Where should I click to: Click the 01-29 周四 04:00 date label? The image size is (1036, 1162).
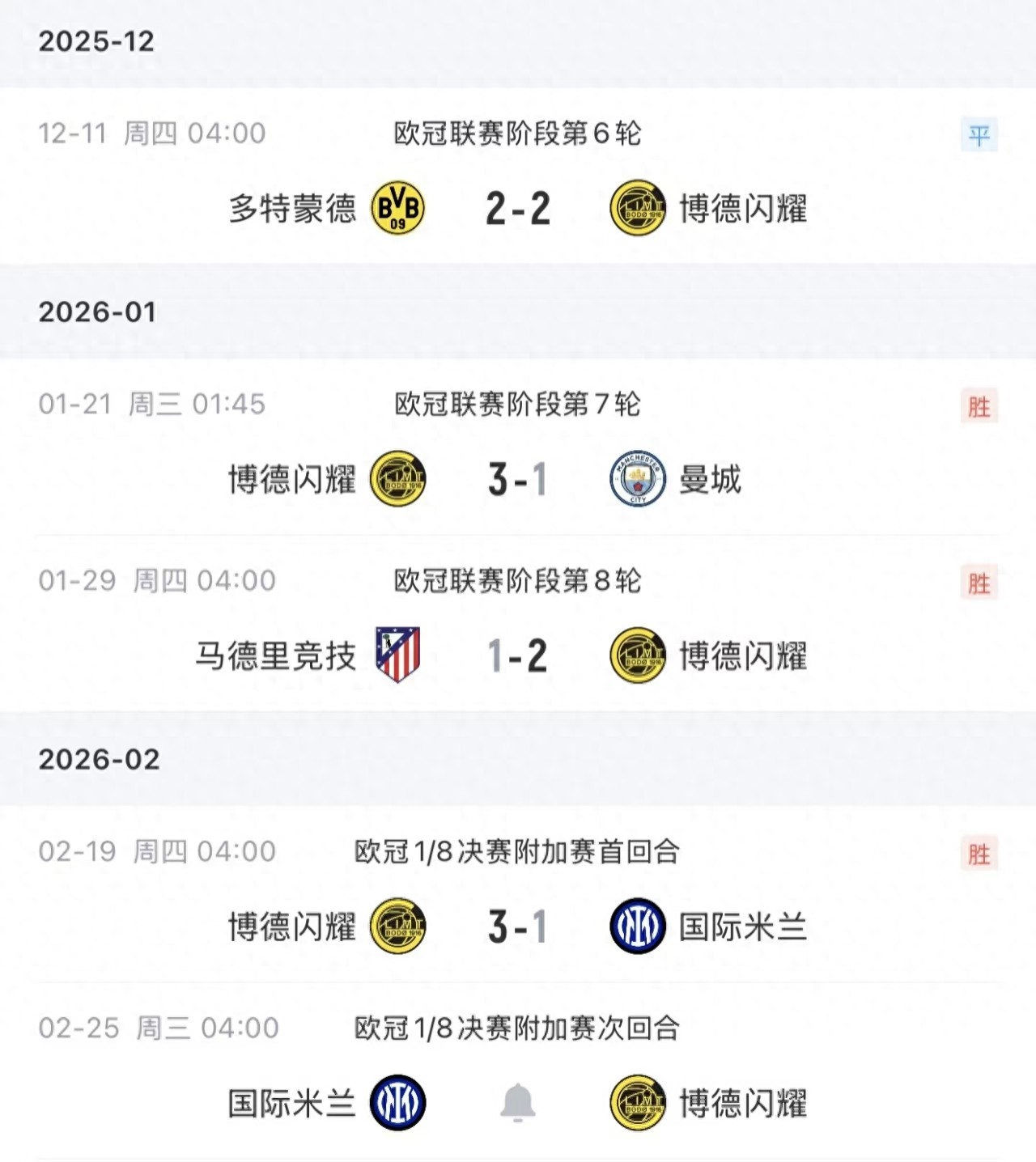[159, 579]
